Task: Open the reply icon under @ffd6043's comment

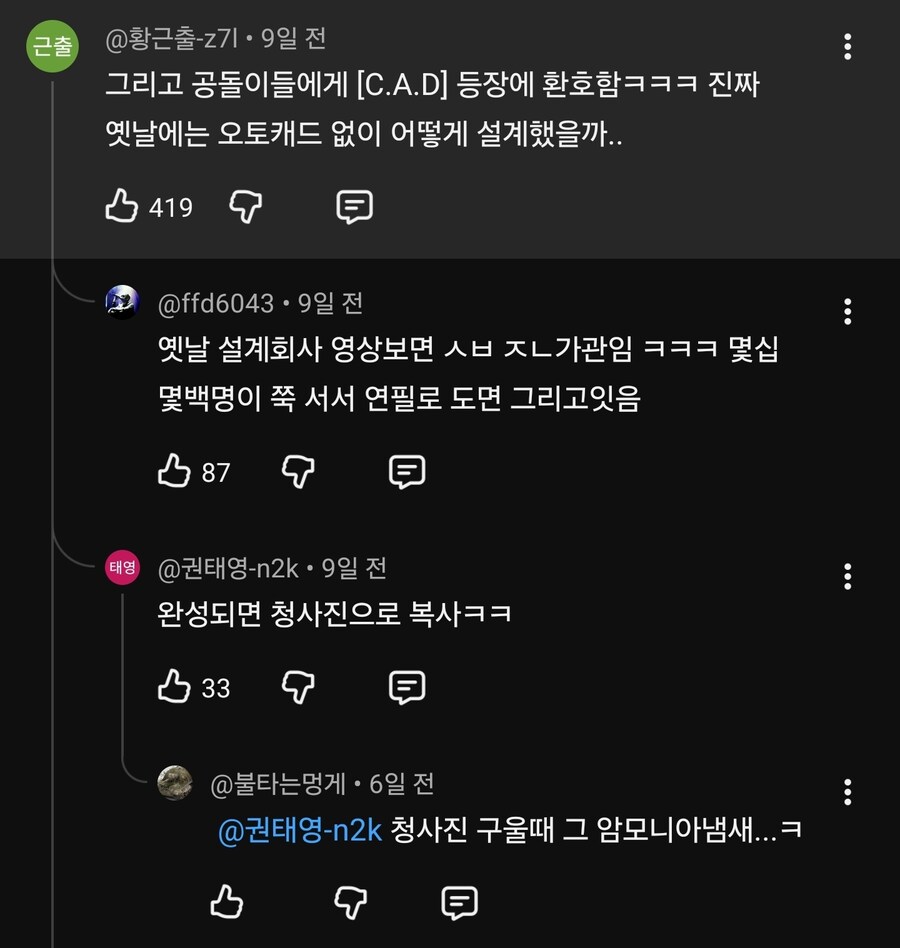Action: 409,470
